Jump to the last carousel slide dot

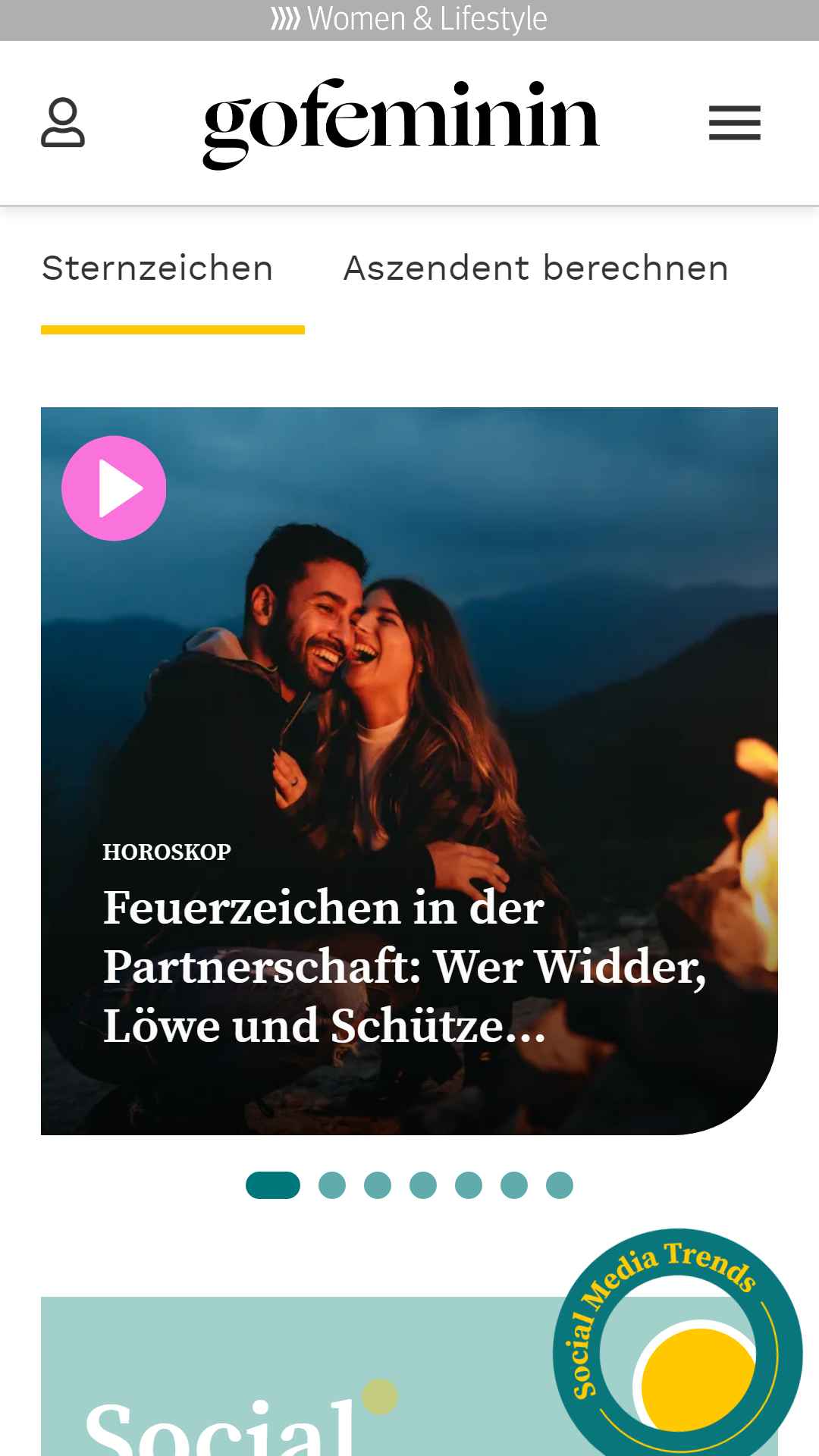coord(560,1185)
